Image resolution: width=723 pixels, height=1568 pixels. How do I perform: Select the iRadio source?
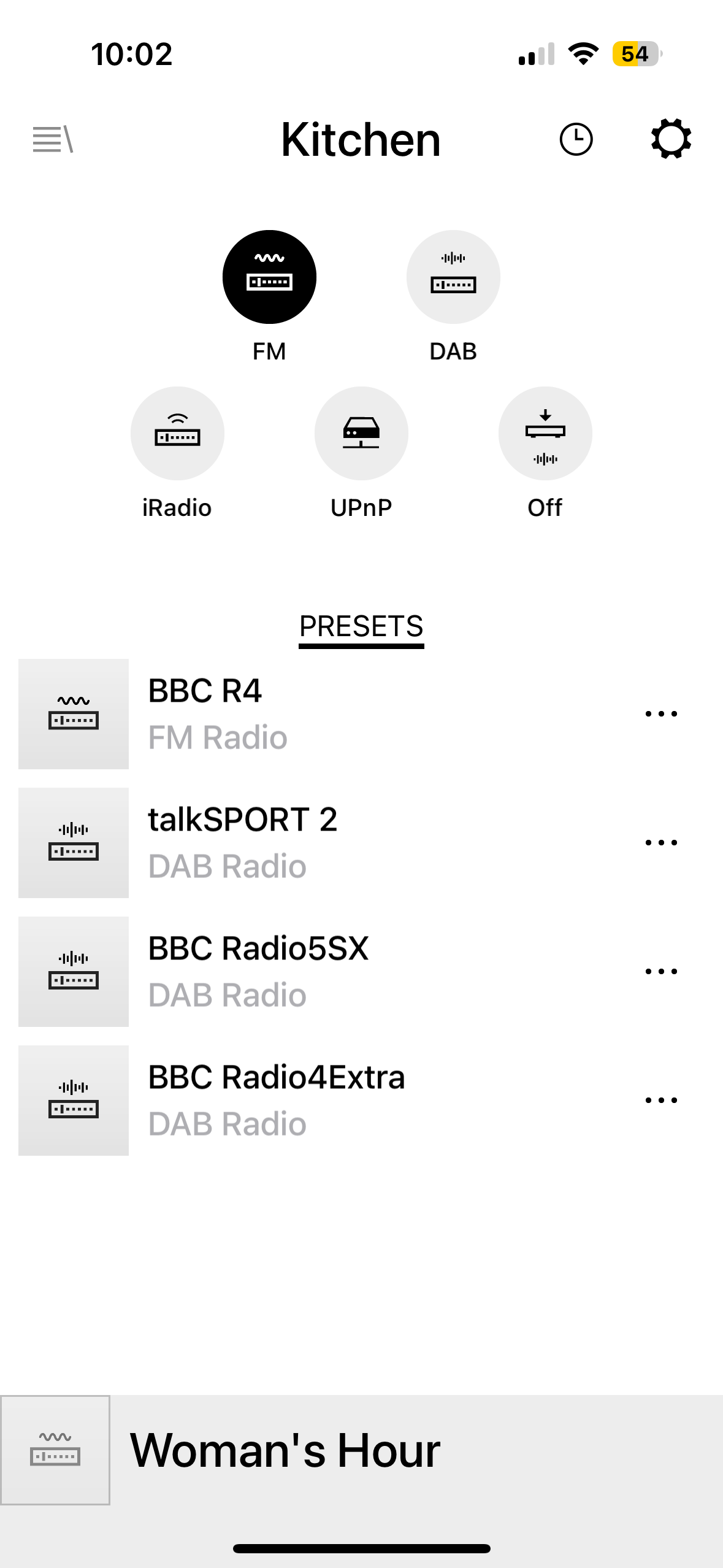(x=177, y=433)
